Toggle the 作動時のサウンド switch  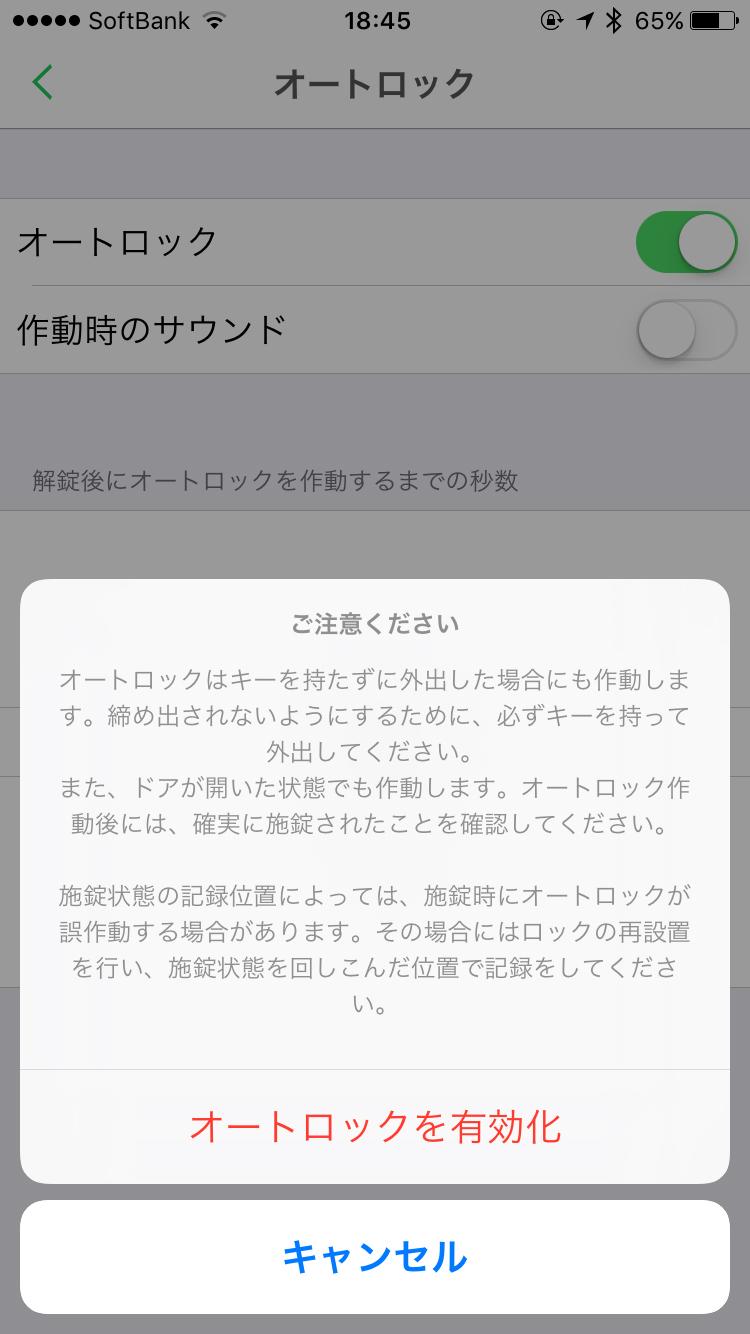(x=686, y=330)
